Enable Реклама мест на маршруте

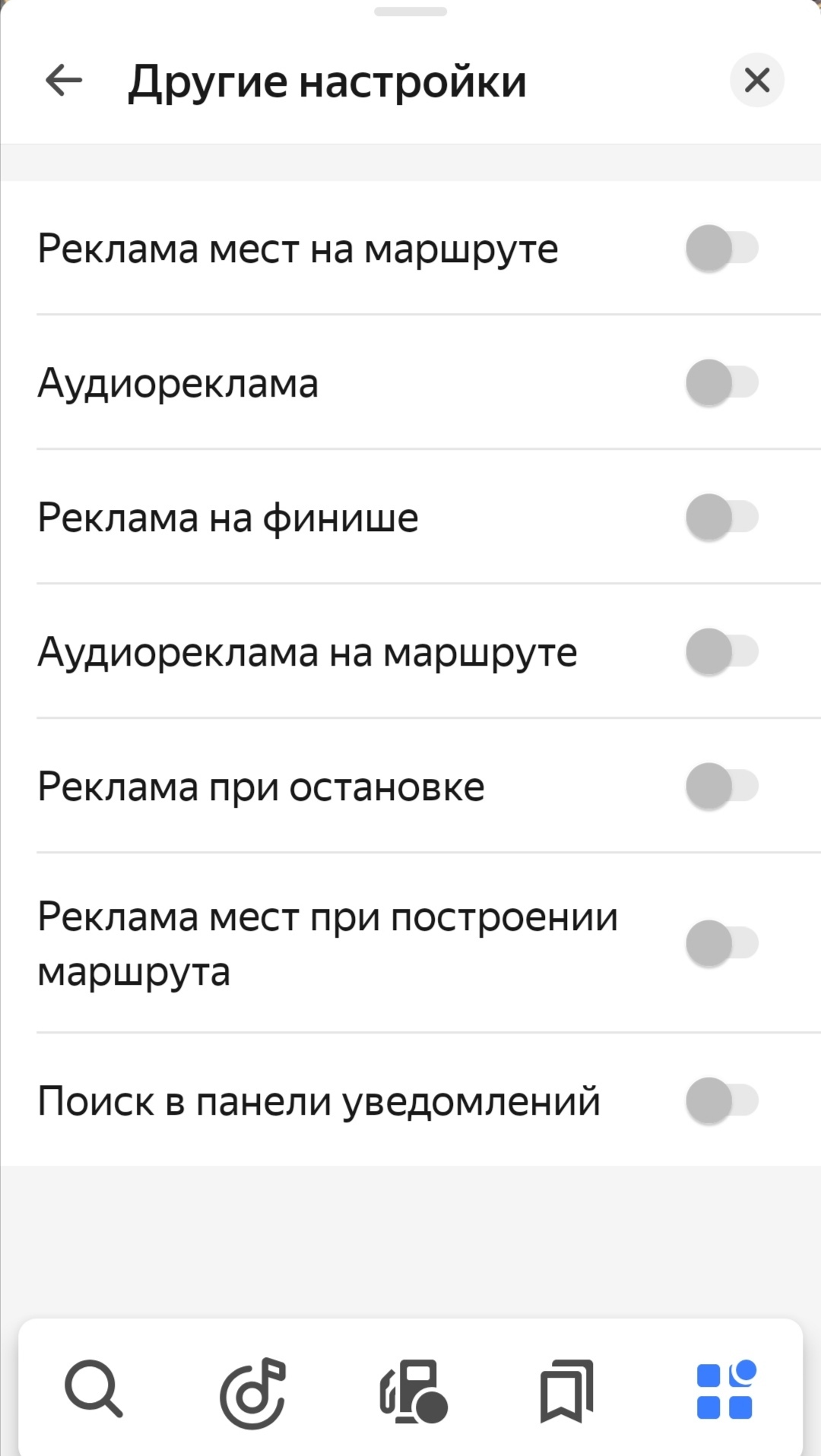(x=722, y=248)
